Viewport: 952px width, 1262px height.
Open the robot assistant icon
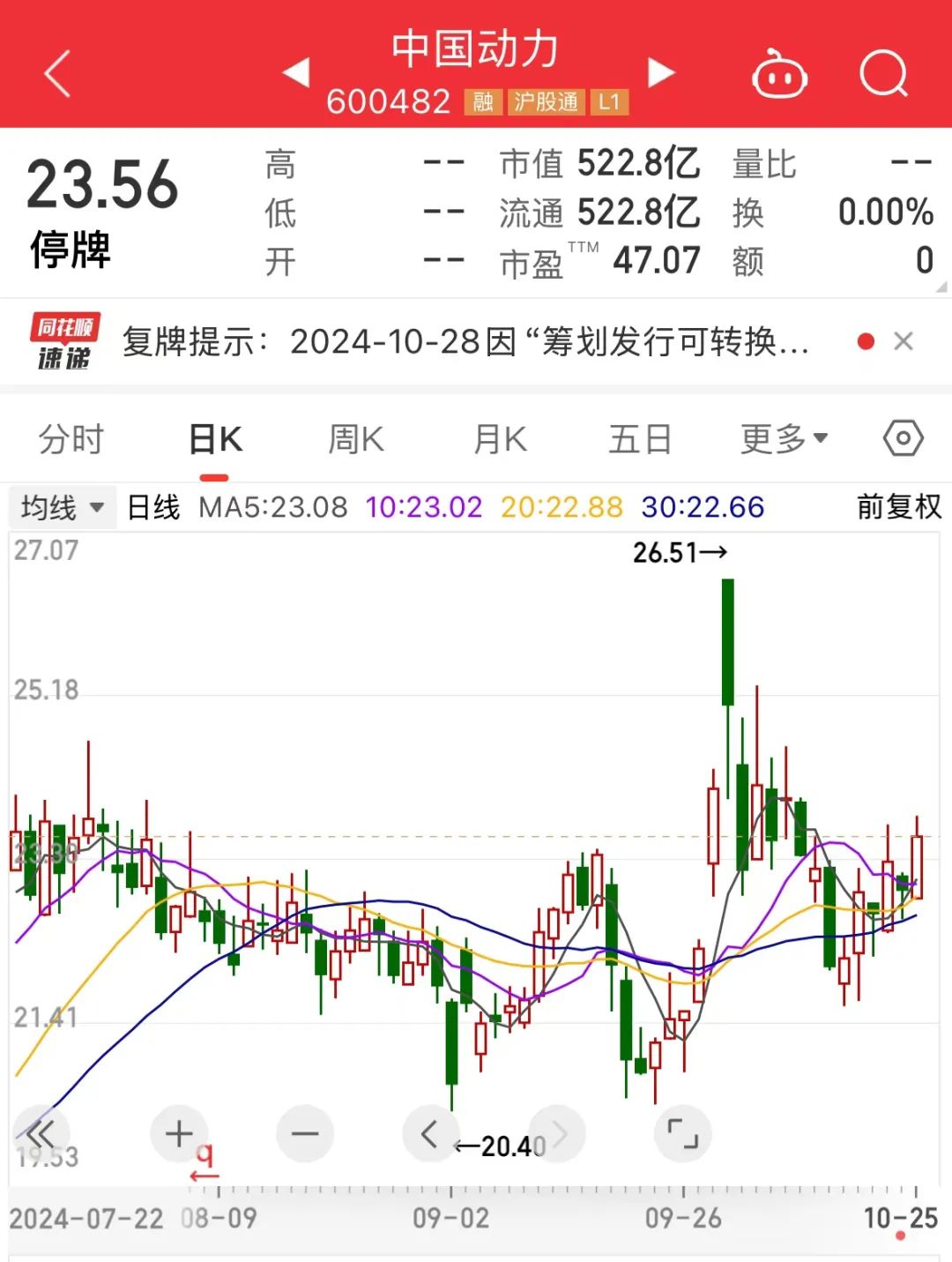(x=779, y=74)
